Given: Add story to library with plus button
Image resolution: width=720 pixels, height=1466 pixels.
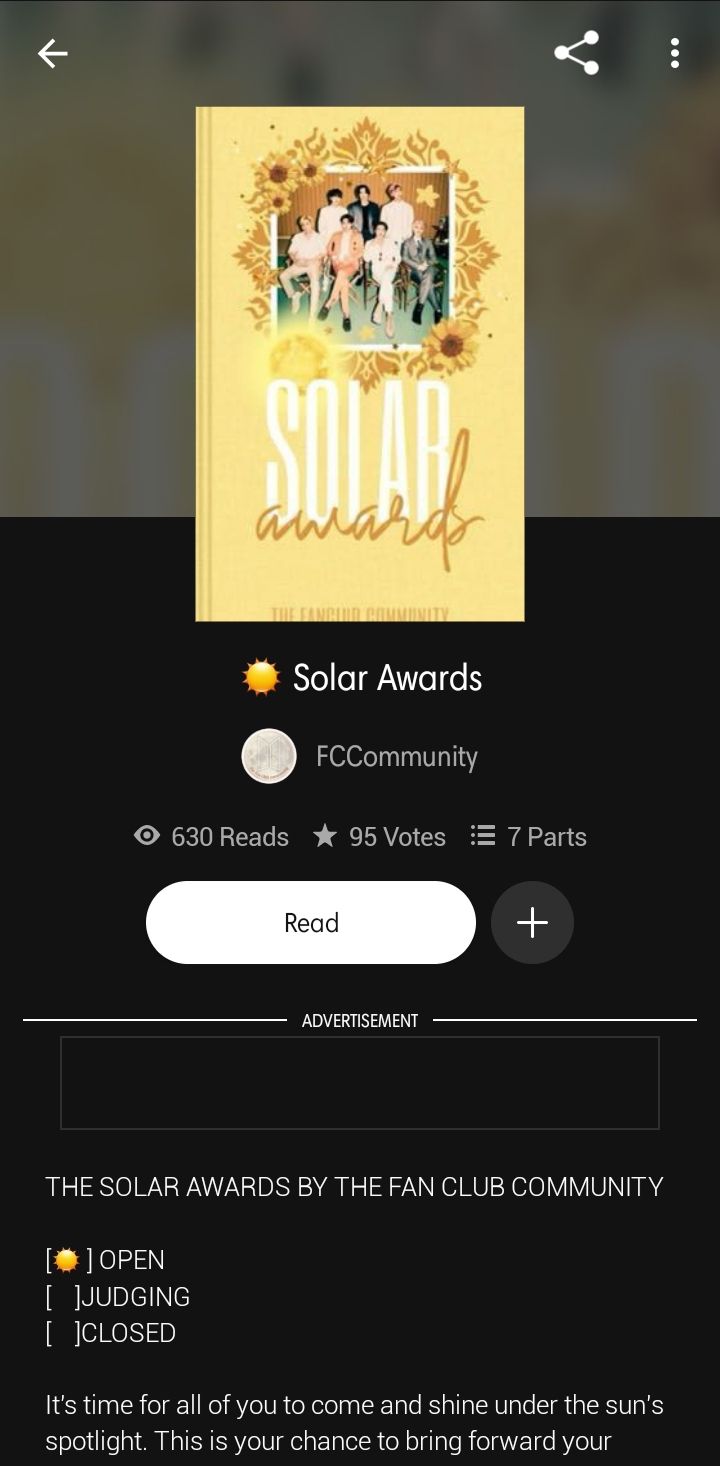Looking at the screenshot, I should click(532, 922).
